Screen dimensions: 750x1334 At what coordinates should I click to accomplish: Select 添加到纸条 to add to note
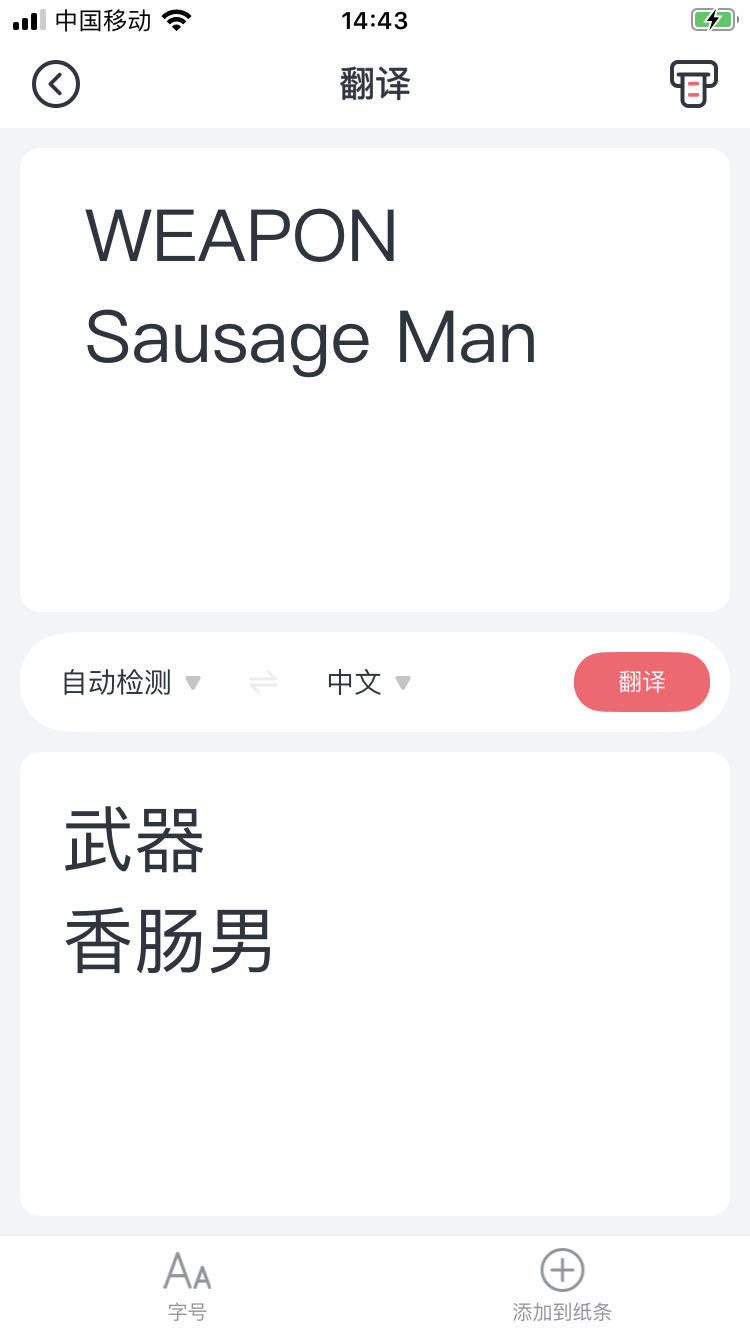pos(562,1284)
